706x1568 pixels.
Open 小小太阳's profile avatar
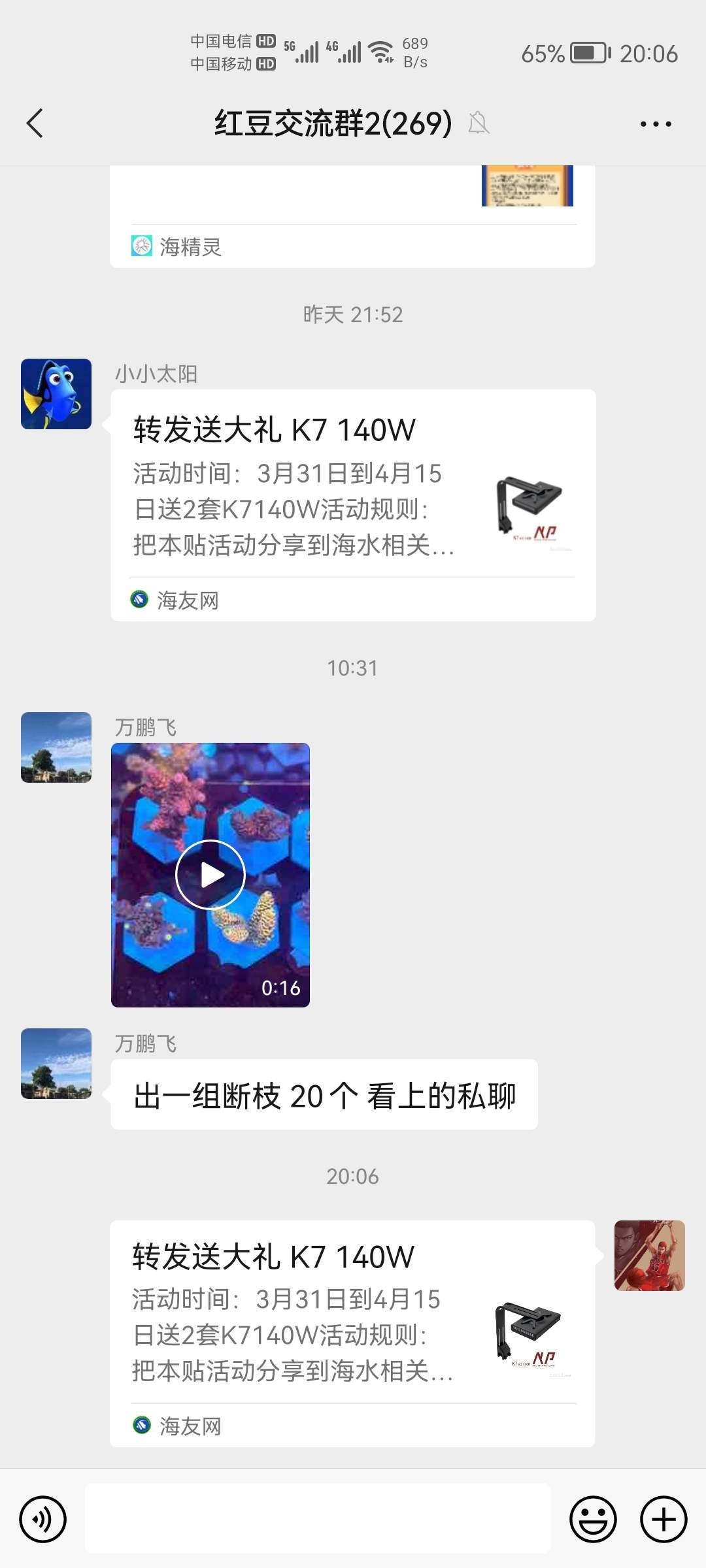coord(56,394)
